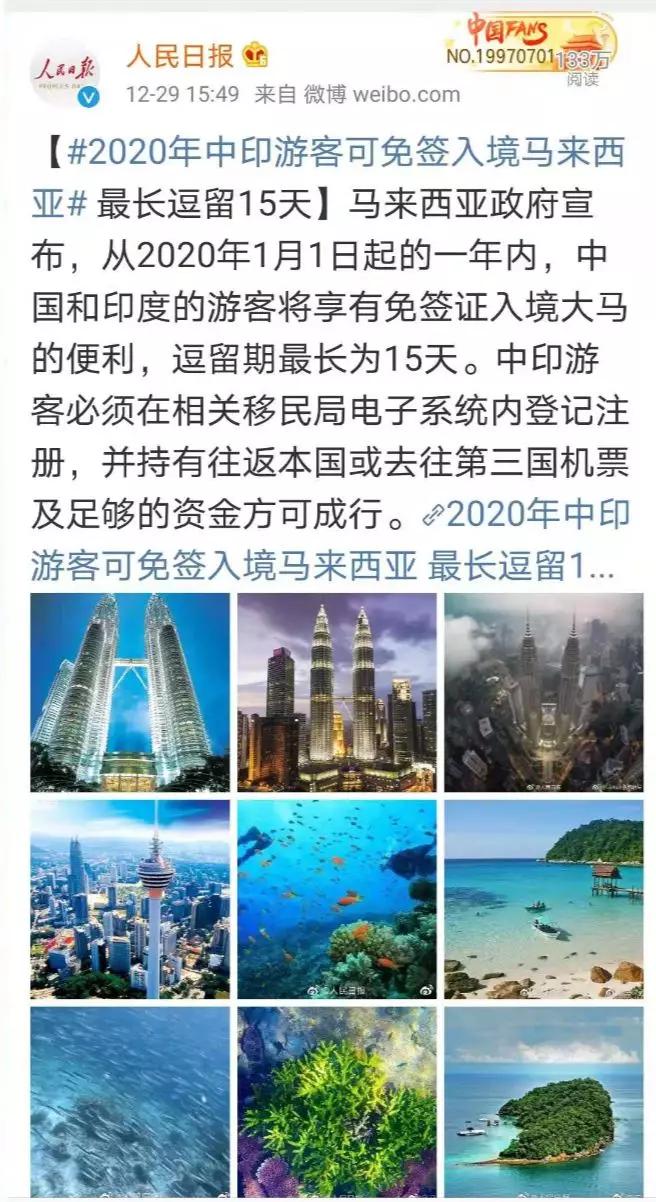Screen dimensions: 656x1202
Task: Open KL Tower cityscape photo
Action: (x=130, y=899)
